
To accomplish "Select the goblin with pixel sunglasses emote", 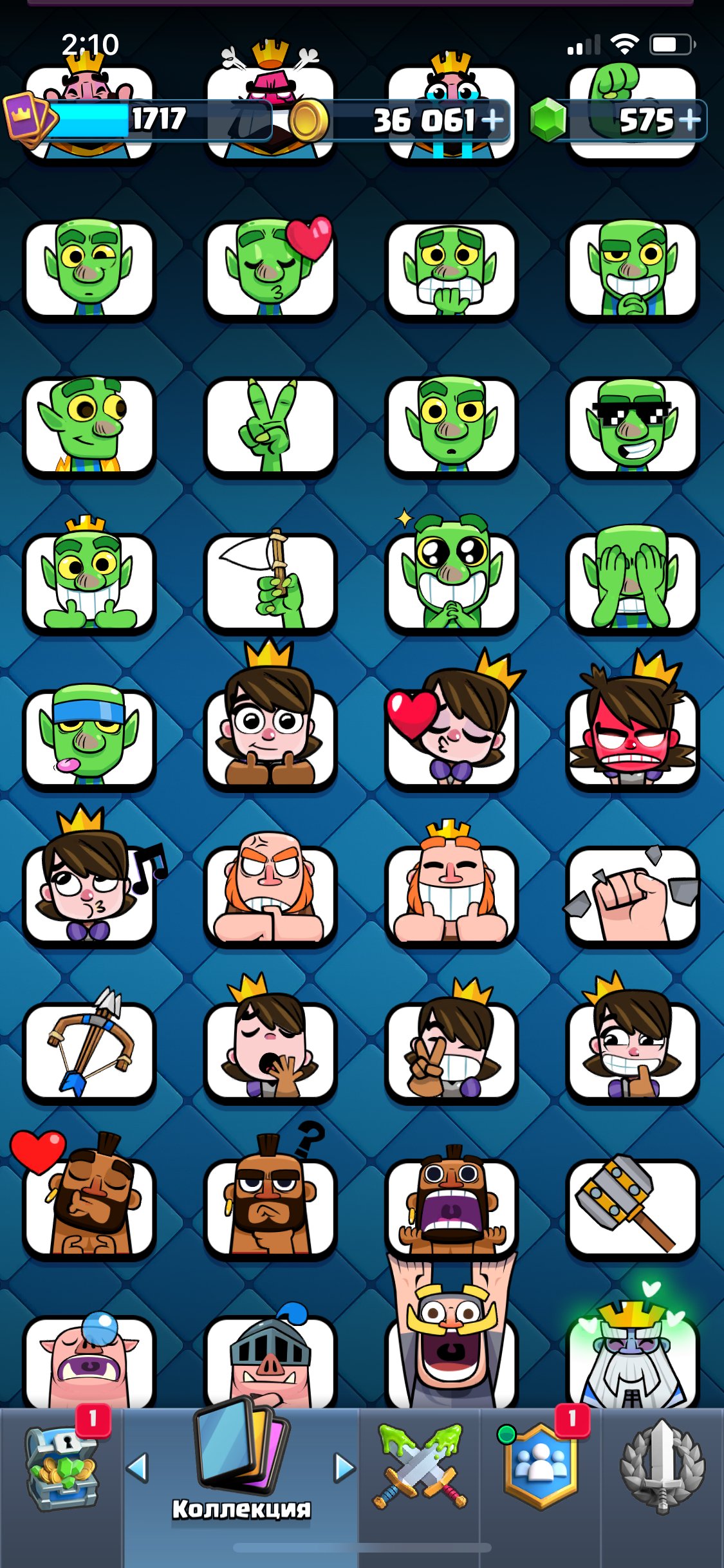I will click(633, 425).
